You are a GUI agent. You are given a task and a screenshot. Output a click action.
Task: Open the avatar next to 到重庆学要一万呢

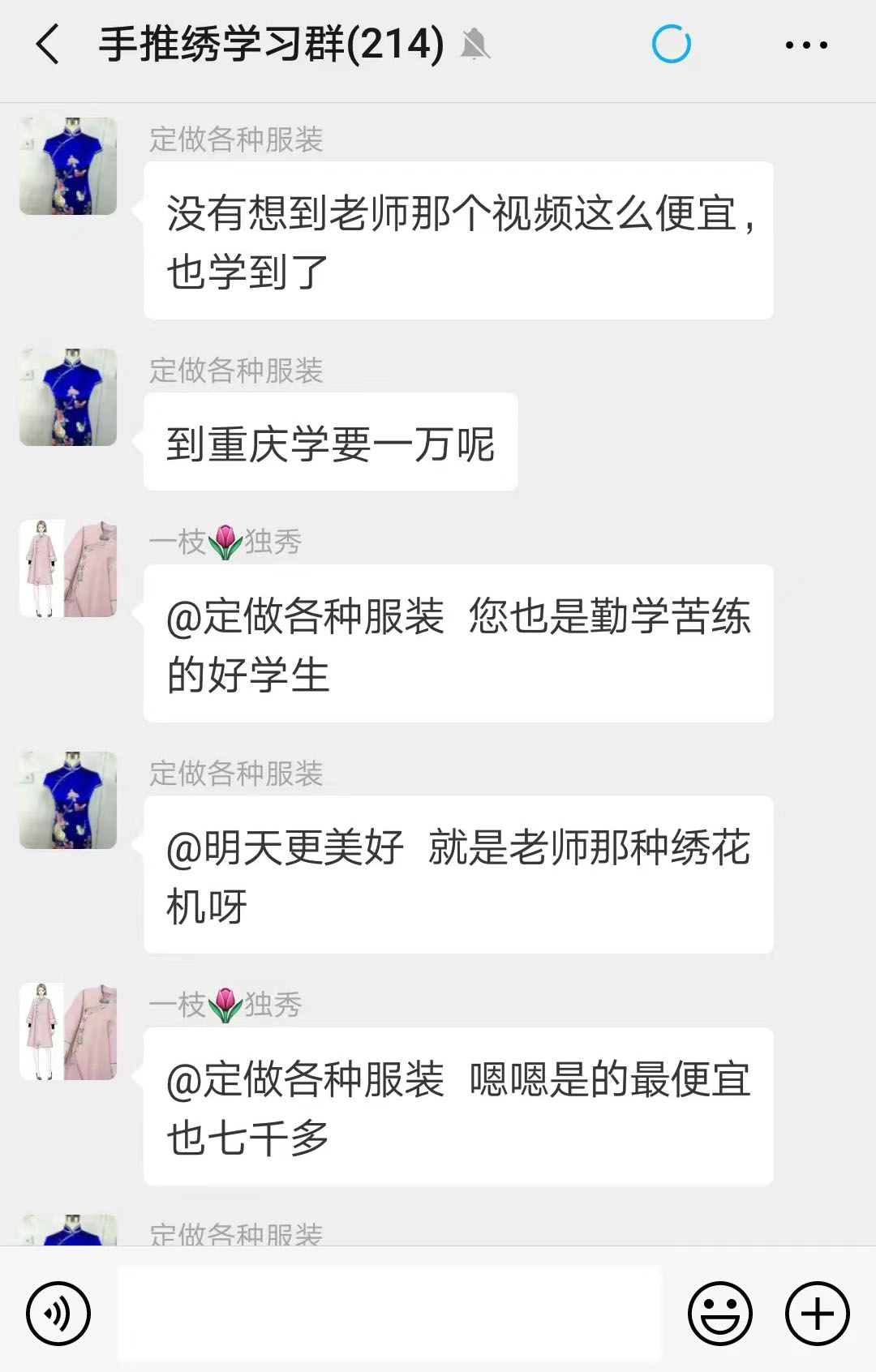68,397
